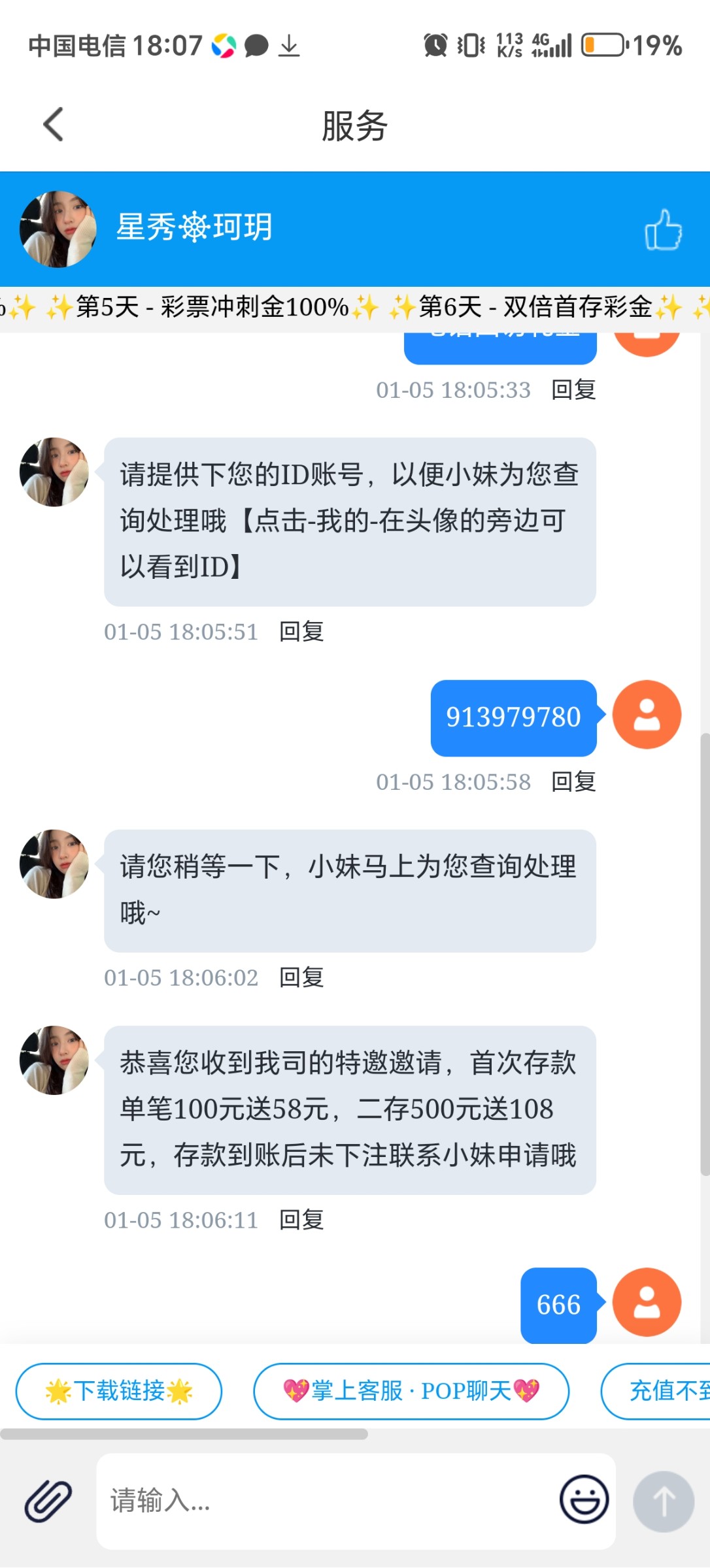This screenshot has height=1568, width=710.
Task: Open the attachment paperclip
Action: tap(48, 1501)
